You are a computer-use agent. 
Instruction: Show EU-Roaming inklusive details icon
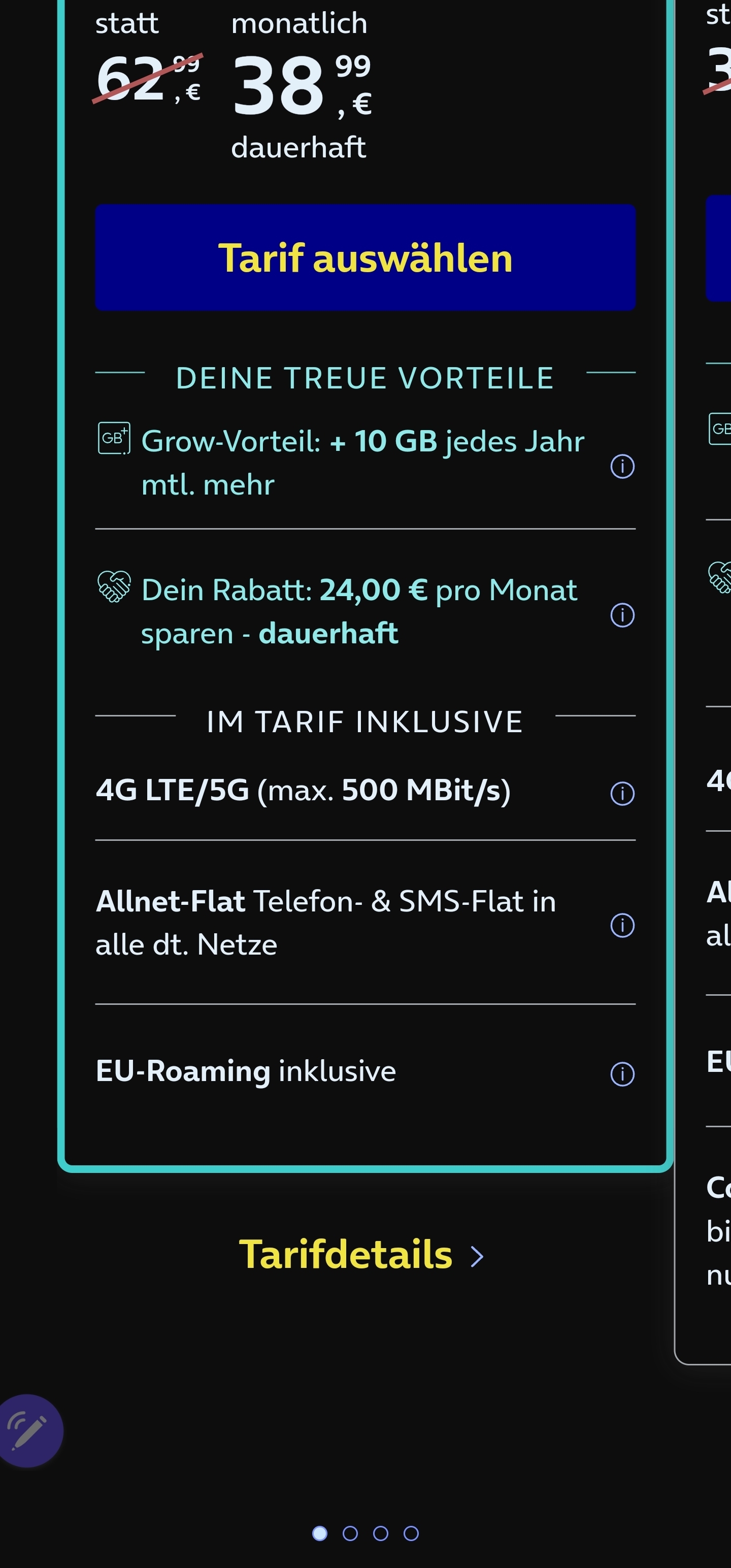point(622,1074)
